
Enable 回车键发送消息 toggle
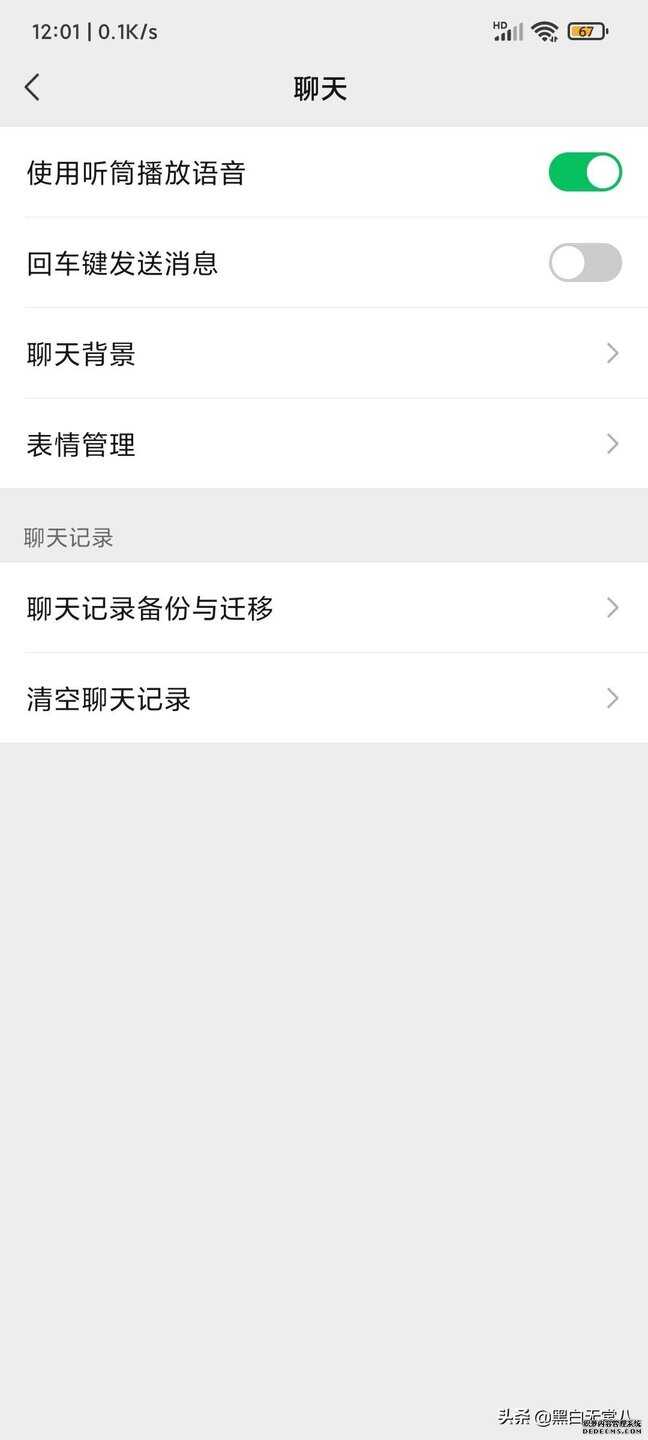coord(585,263)
